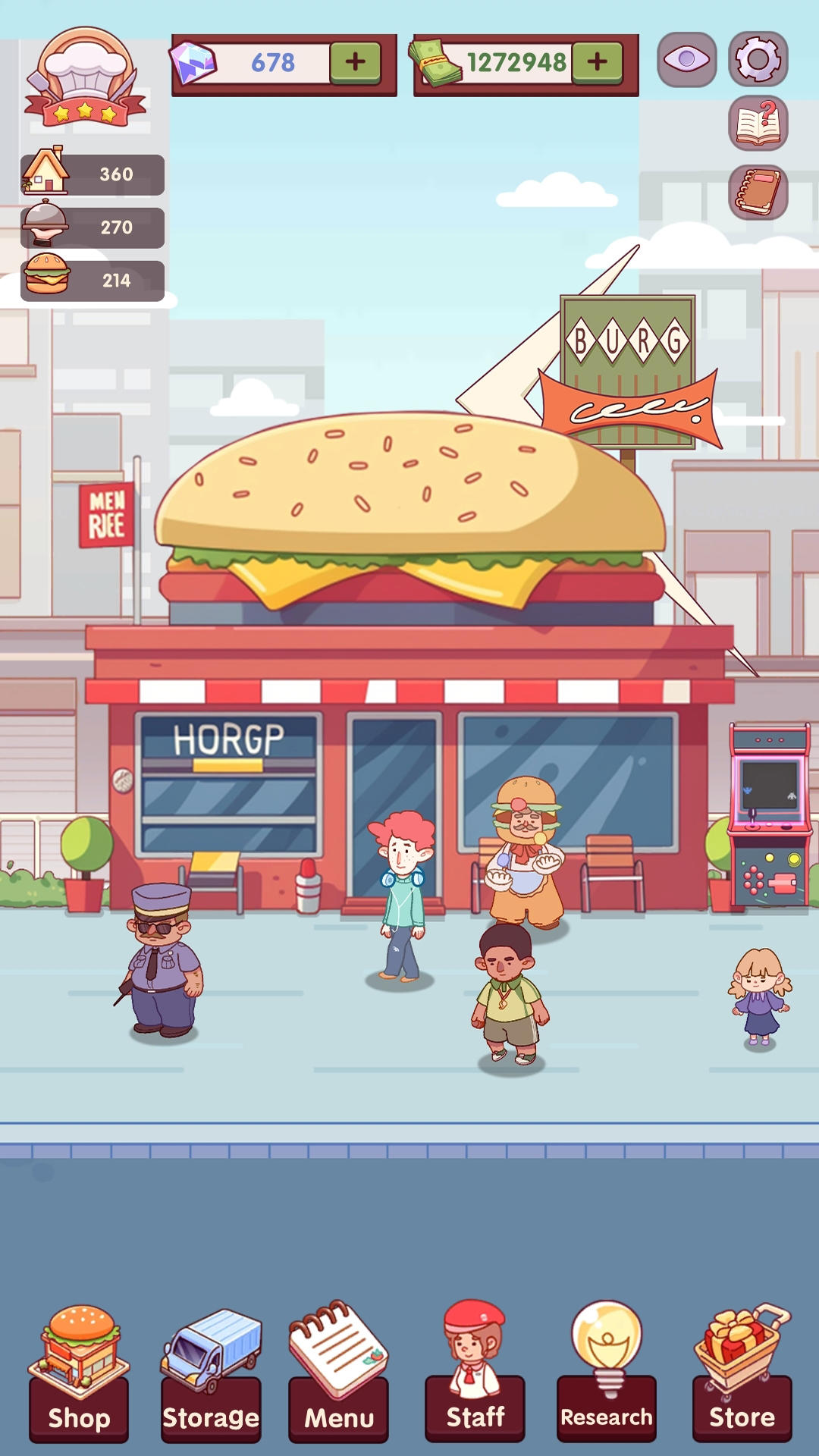Add more cash with the plus button
Screen dimensions: 819x1456
[598, 62]
